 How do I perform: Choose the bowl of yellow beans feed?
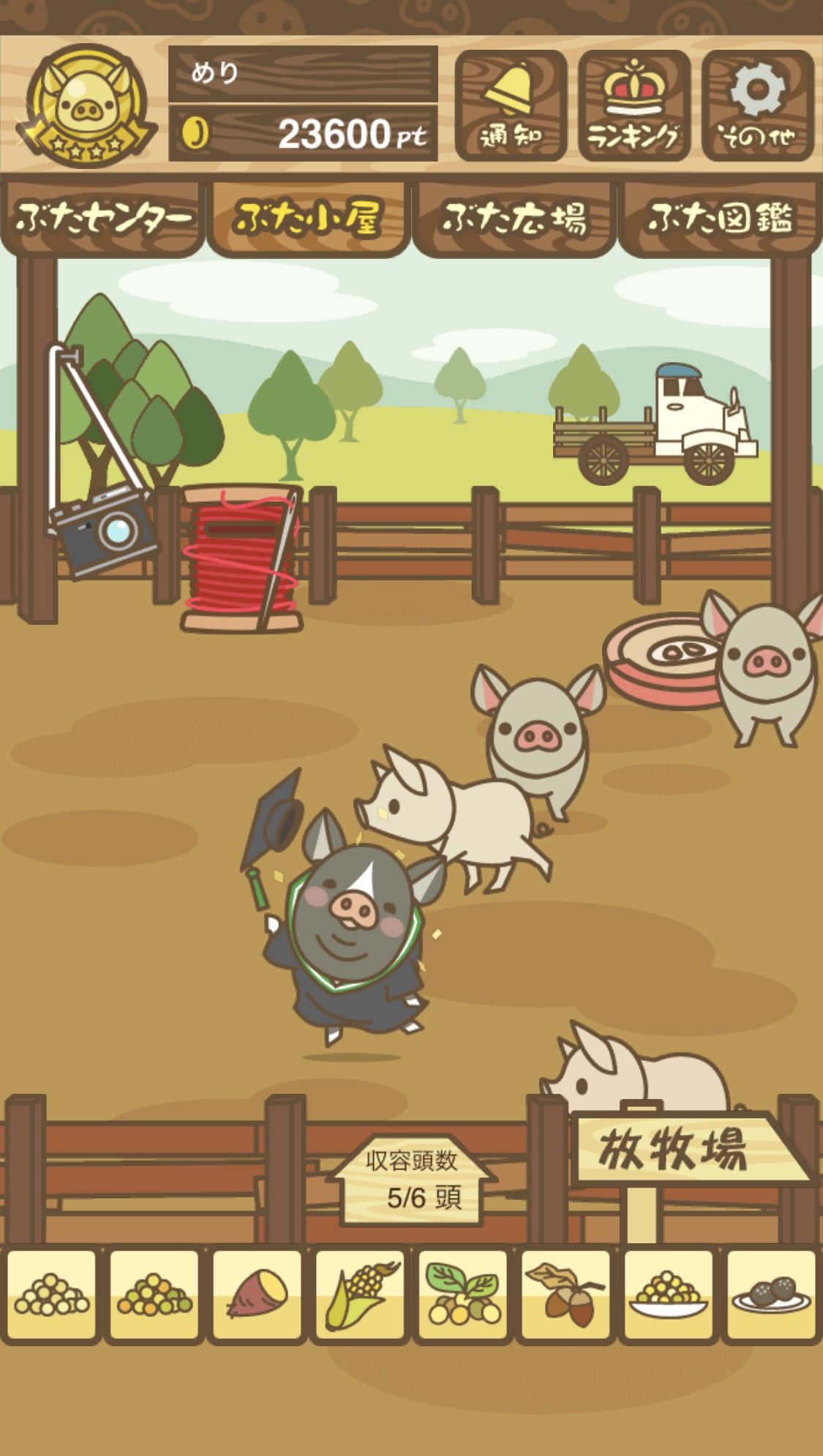[x=669, y=1294]
